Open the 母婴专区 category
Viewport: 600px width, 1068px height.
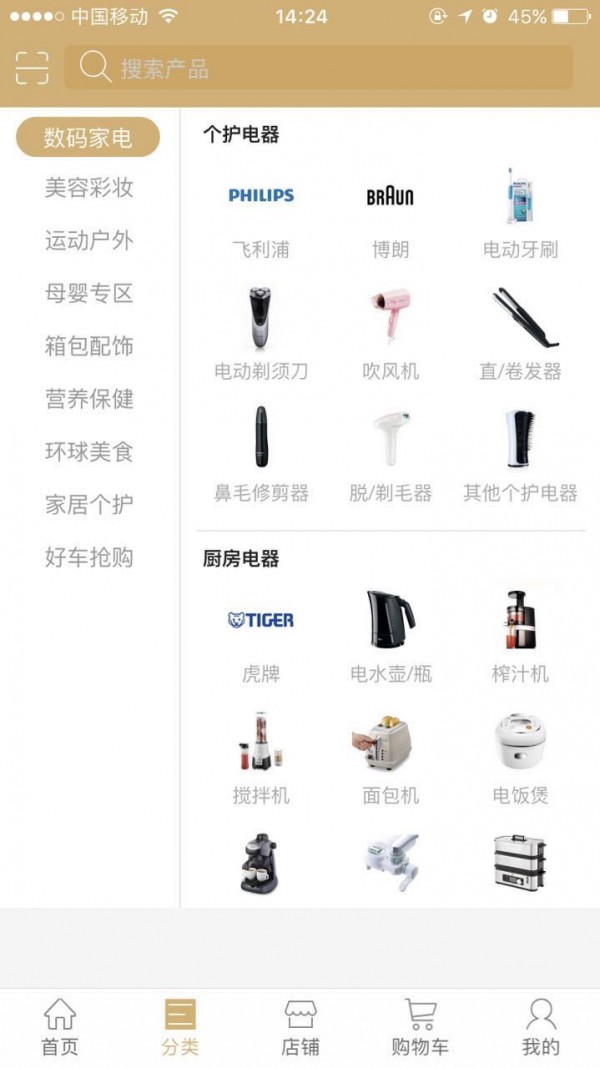tap(89, 294)
